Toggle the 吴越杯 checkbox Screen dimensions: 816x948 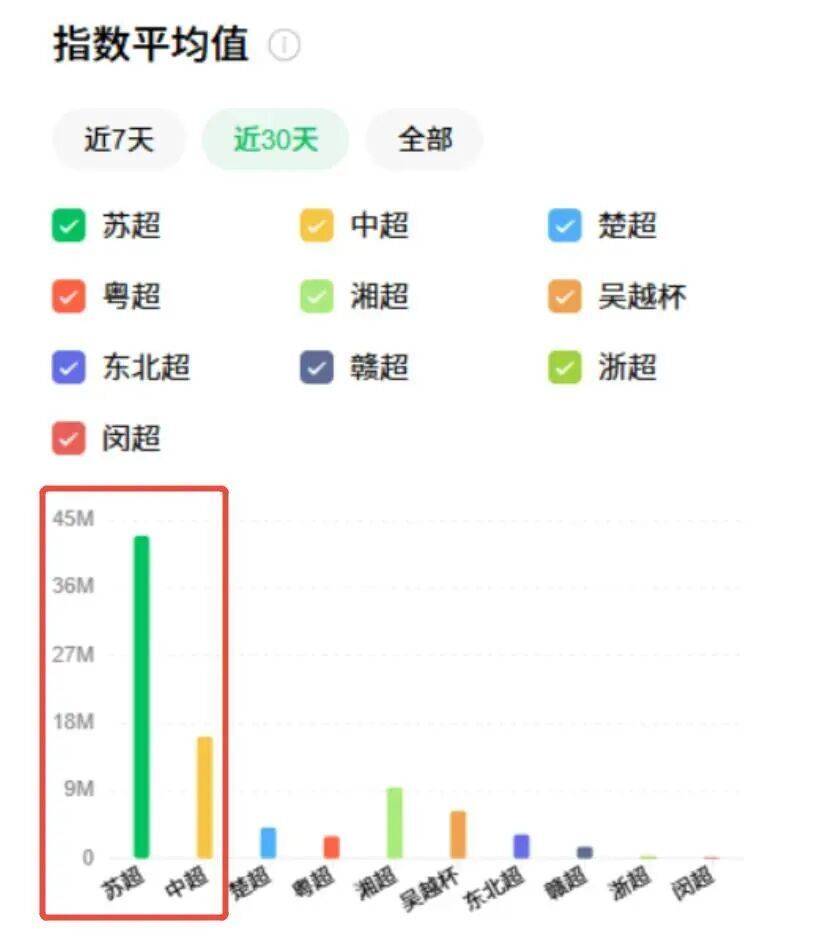(x=565, y=297)
